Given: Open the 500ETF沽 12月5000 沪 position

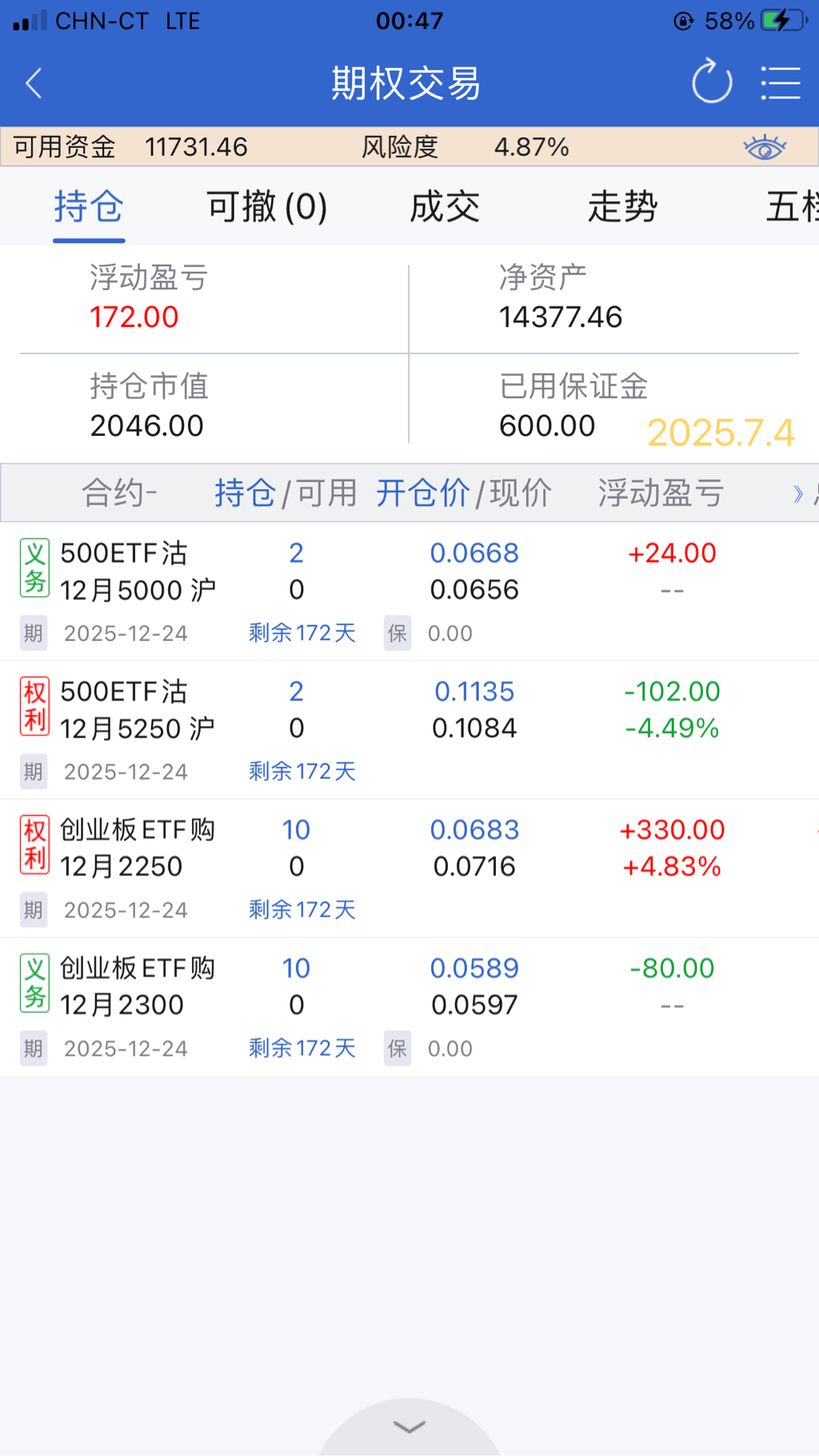Looking at the screenshot, I should pyautogui.click(x=138, y=571).
